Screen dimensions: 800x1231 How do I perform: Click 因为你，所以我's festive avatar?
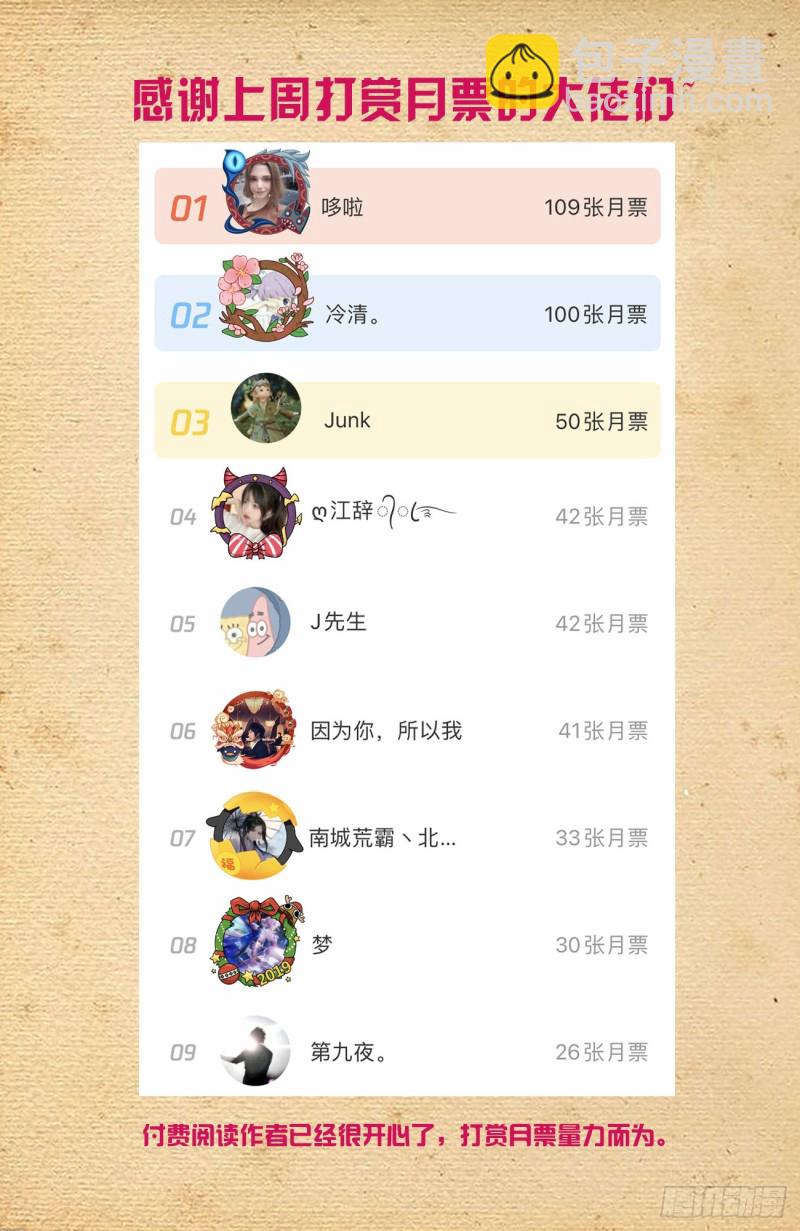tap(255, 730)
